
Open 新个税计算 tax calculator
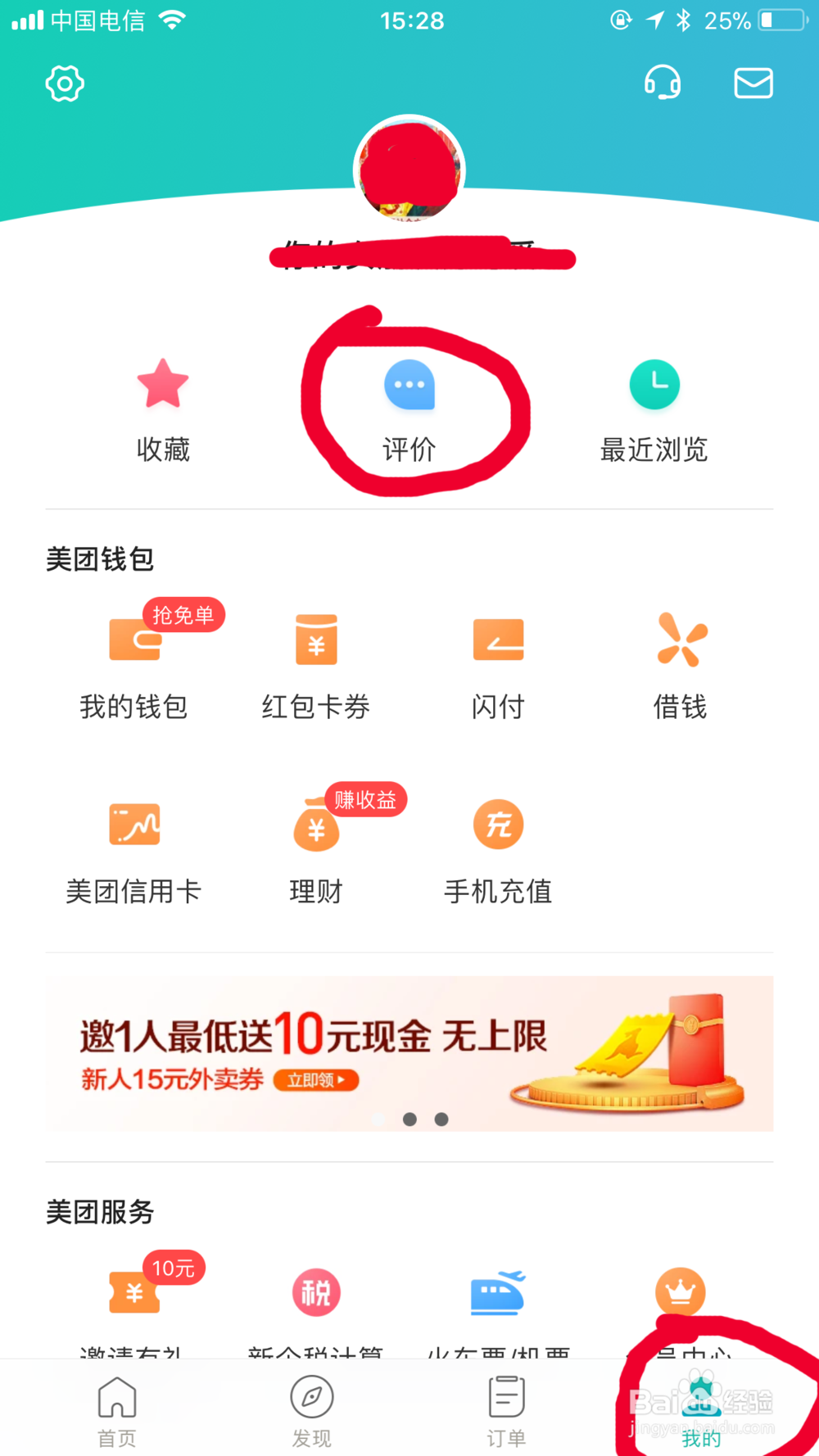point(316,1302)
